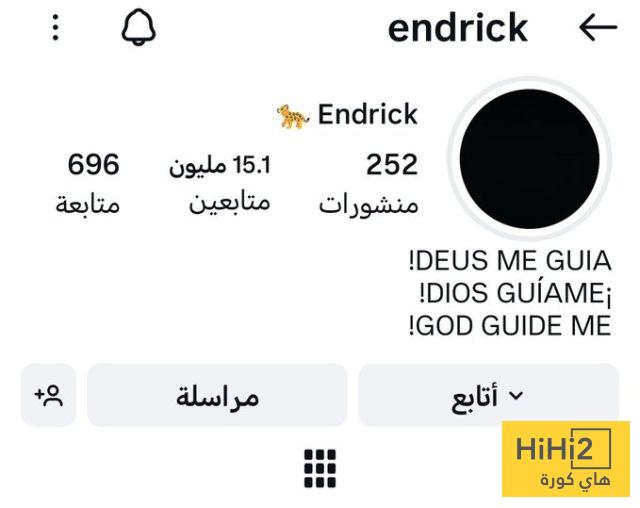This screenshot has width=640, height=508.
Task: Switch to the posts grid tab
Action: [x=320, y=468]
